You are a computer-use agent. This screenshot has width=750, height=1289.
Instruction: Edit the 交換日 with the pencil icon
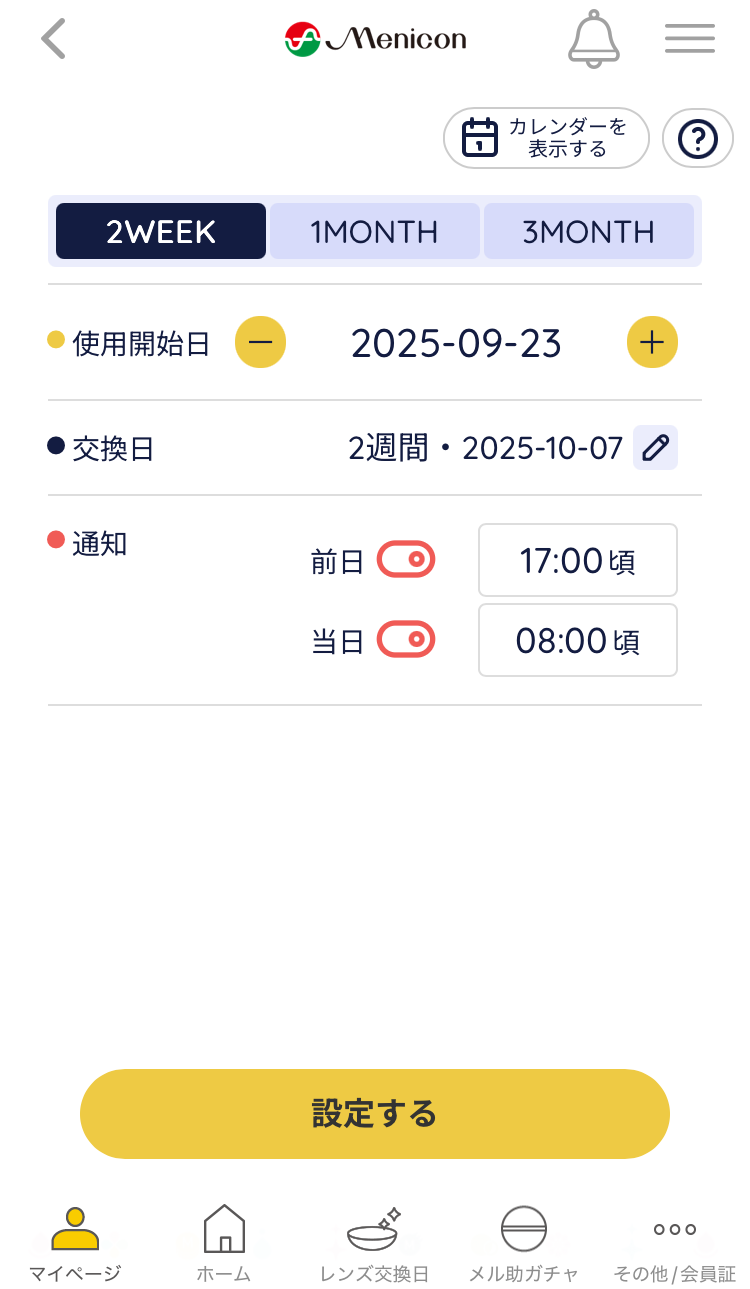[656, 448]
